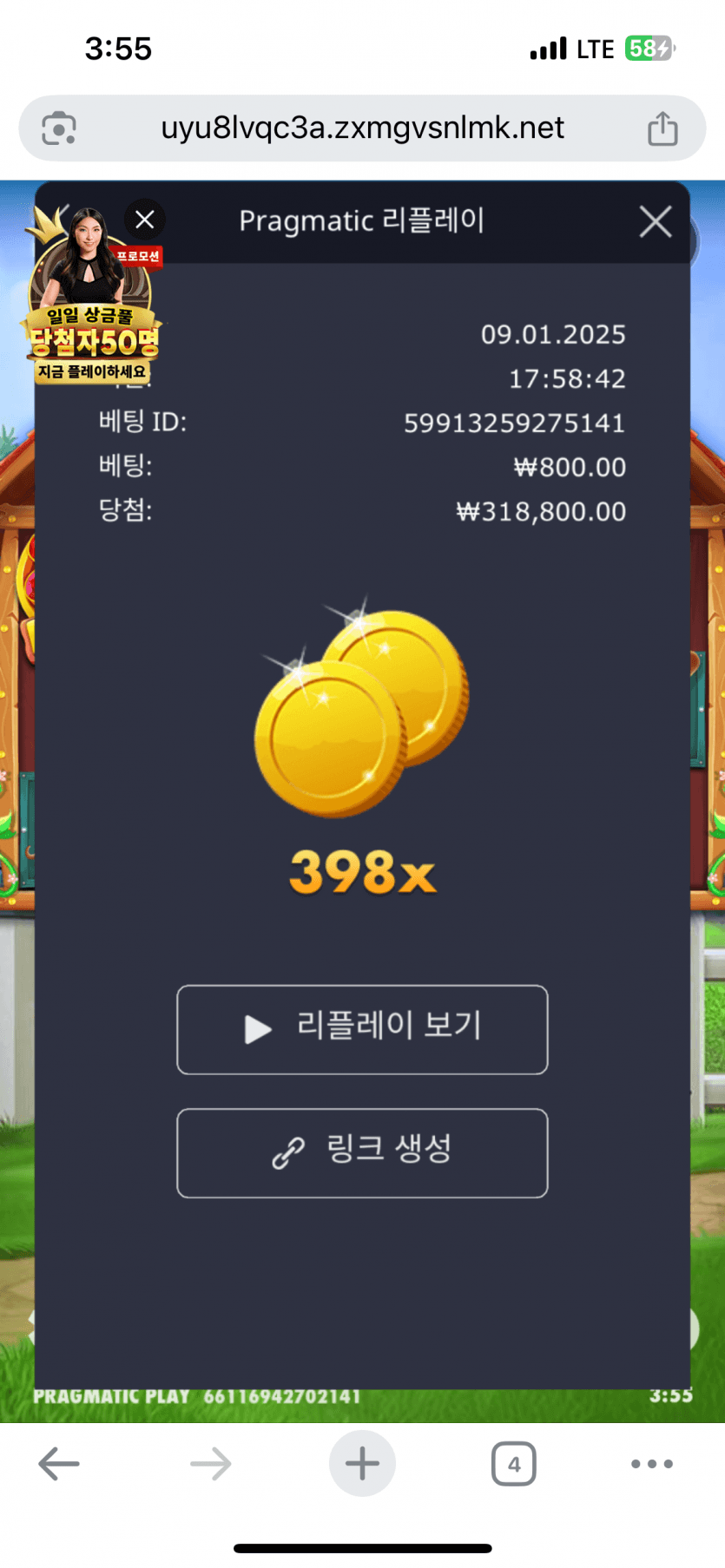Open a new browser tab
The image size is (725, 1568).
(362, 1464)
